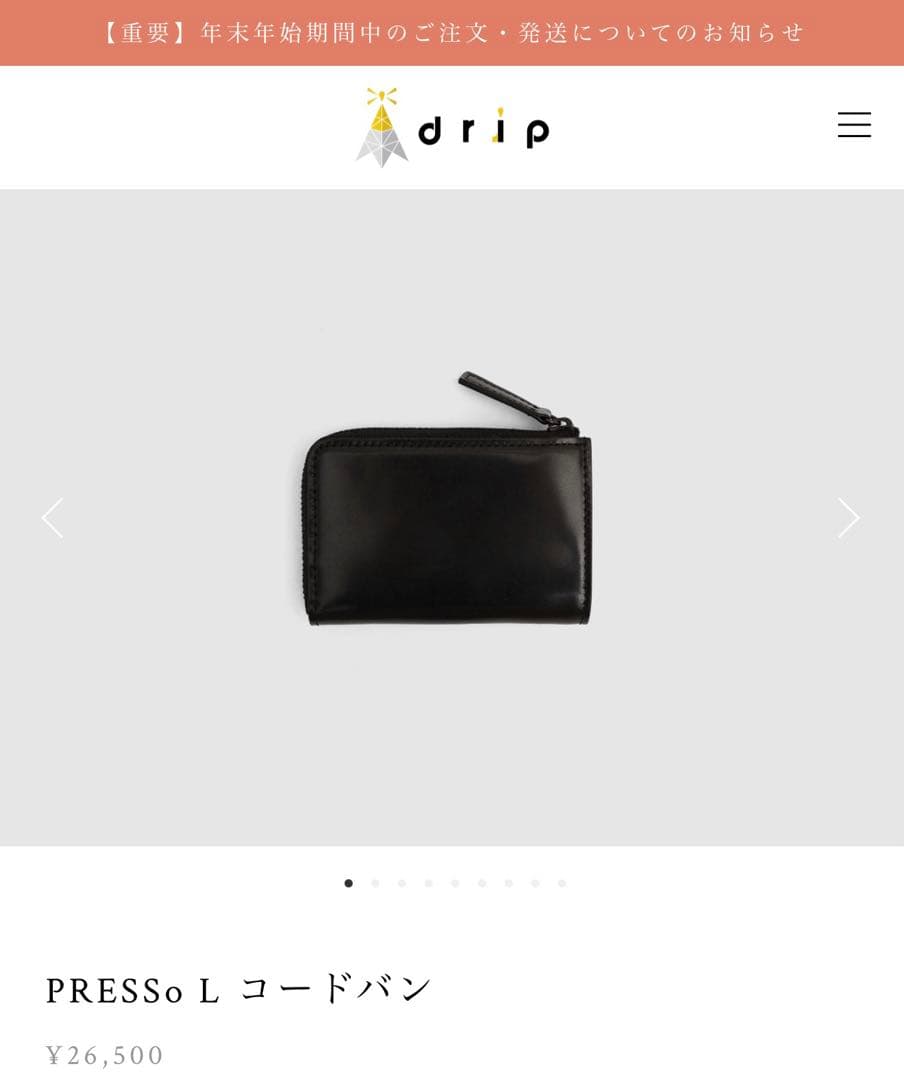
Task: Expand the site menu via hamburger icon
Action: point(854,125)
